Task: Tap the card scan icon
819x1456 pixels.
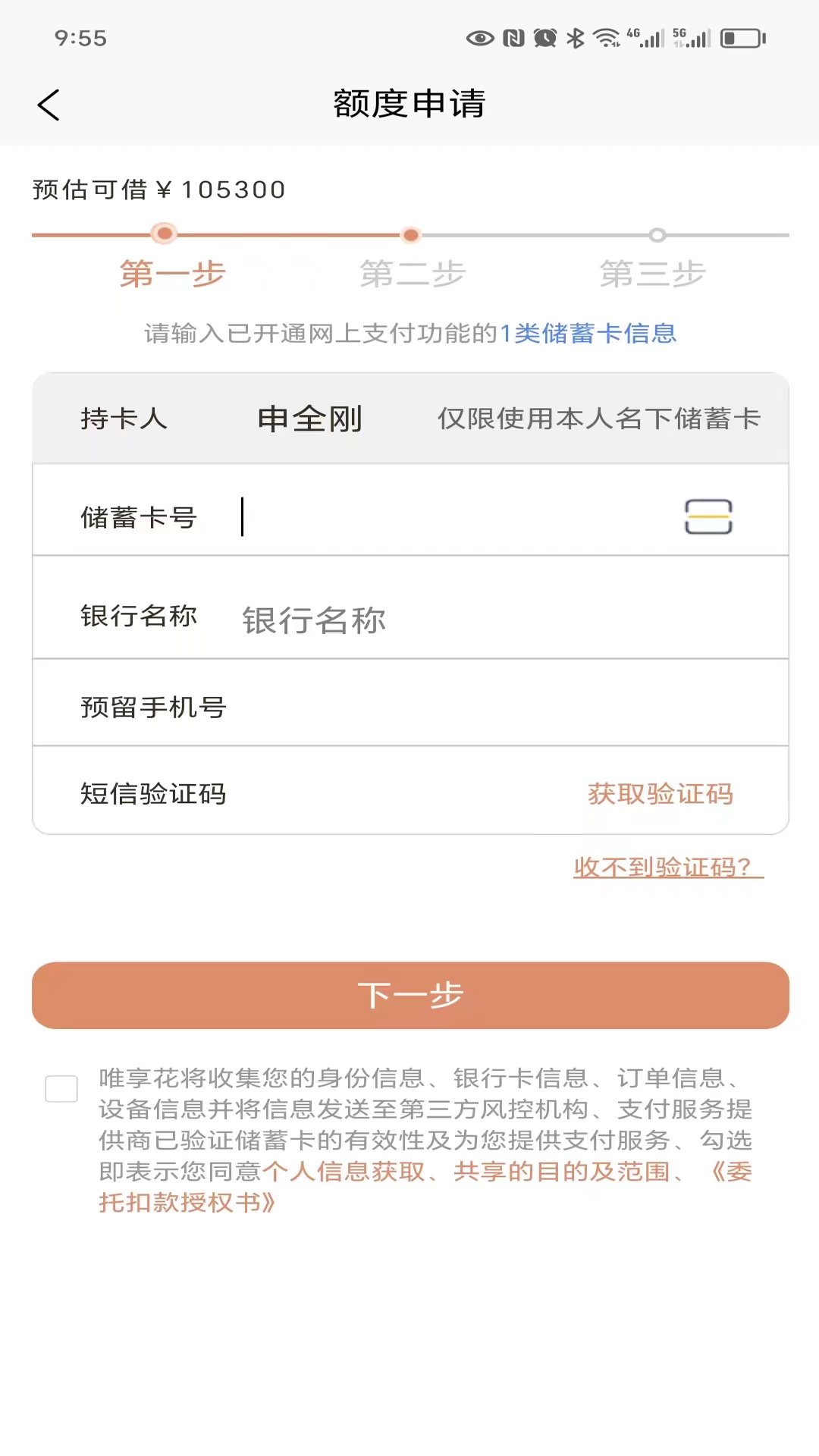Action: pyautogui.click(x=708, y=516)
